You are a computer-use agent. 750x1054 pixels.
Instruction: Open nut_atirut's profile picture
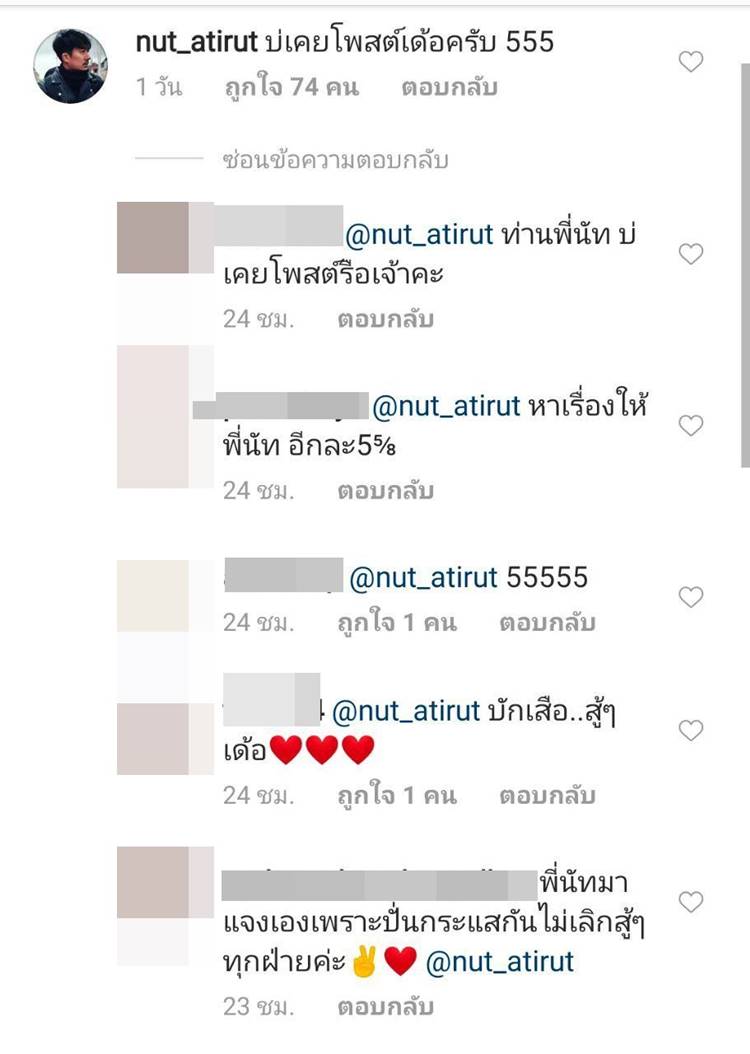pyautogui.click(x=70, y=65)
